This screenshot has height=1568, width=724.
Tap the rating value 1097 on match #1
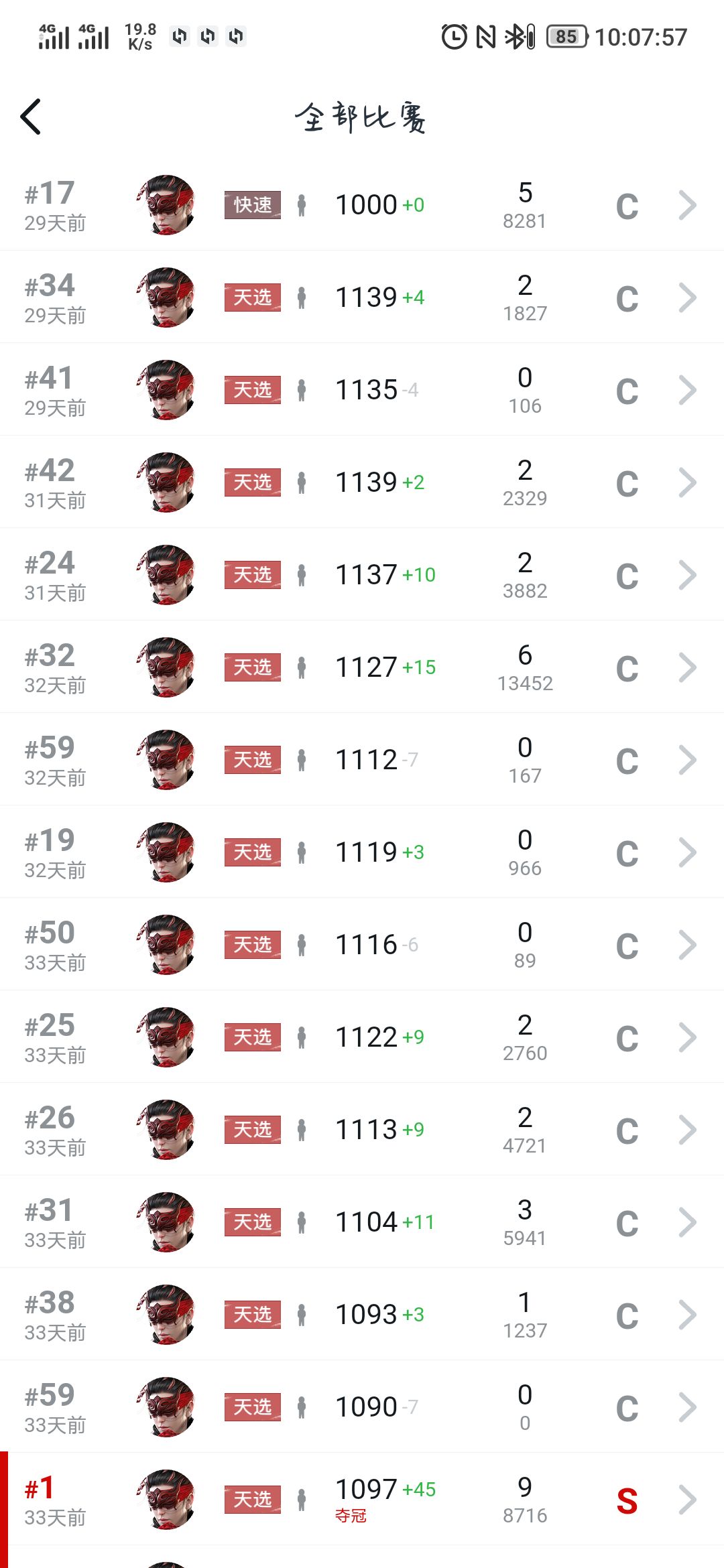point(367,1489)
